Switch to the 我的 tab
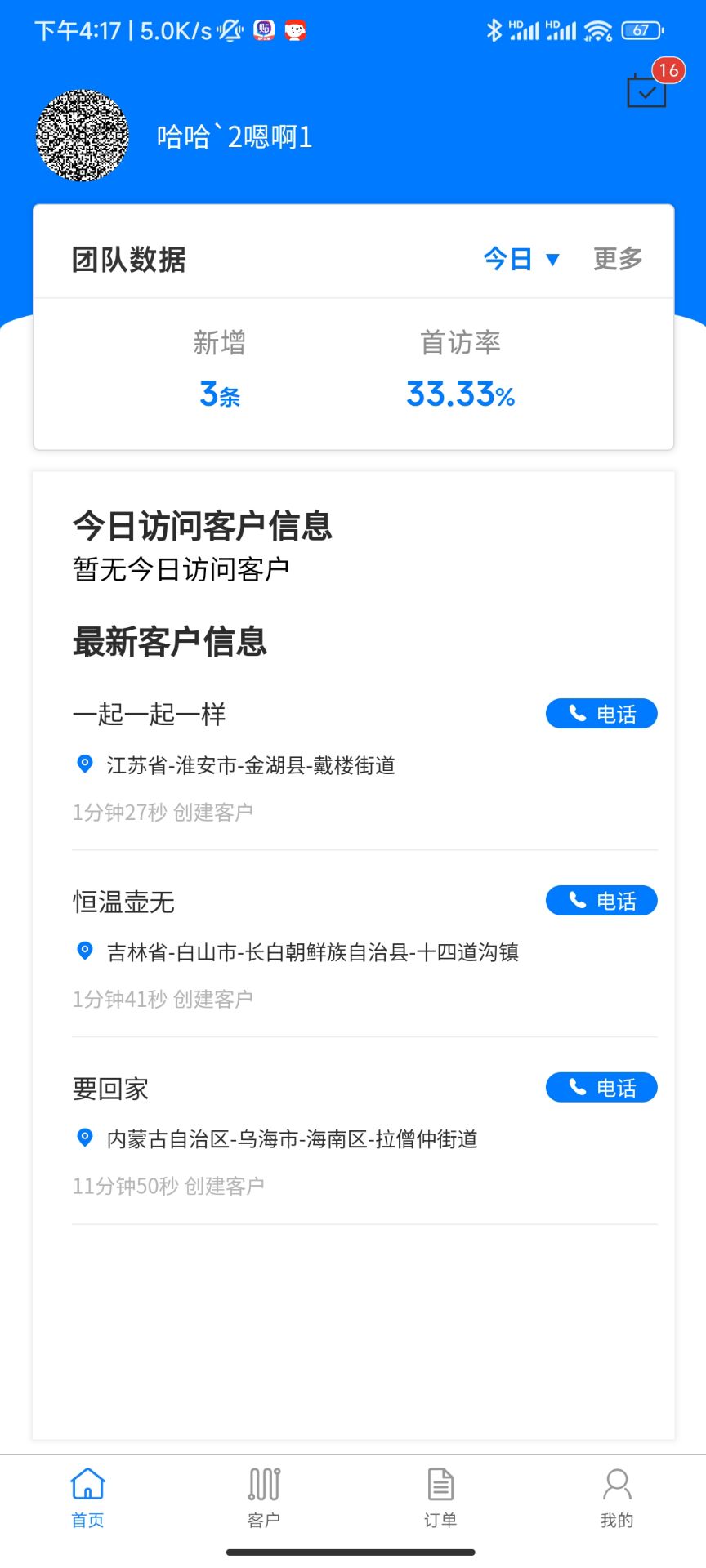 click(617, 1498)
